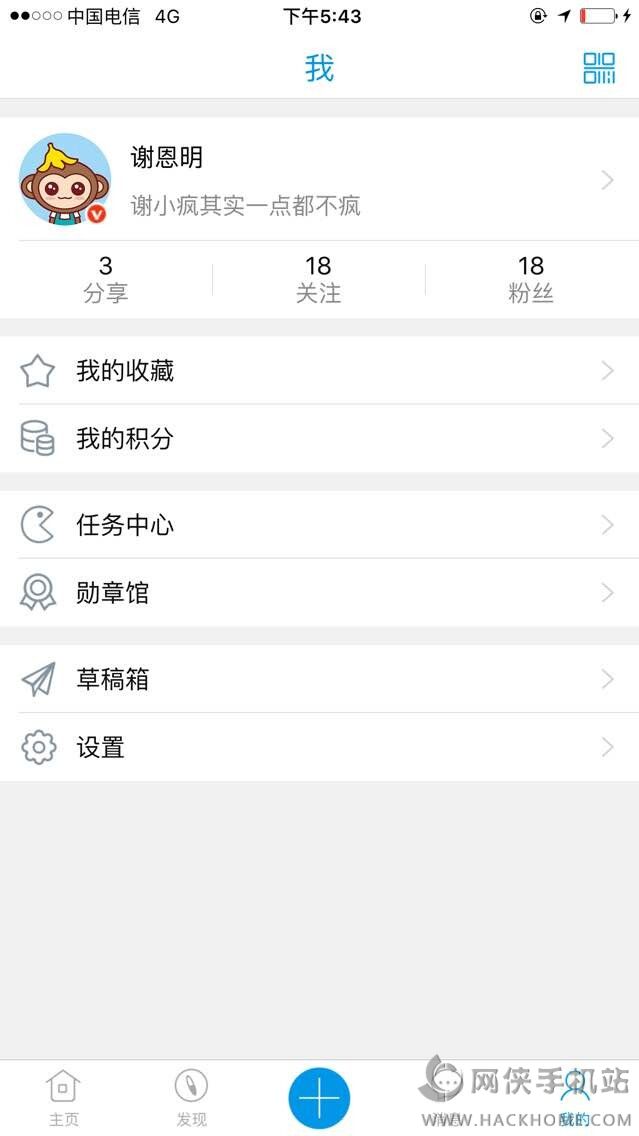Select the 我的 tab
639x1136 pixels.
pos(574,1097)
